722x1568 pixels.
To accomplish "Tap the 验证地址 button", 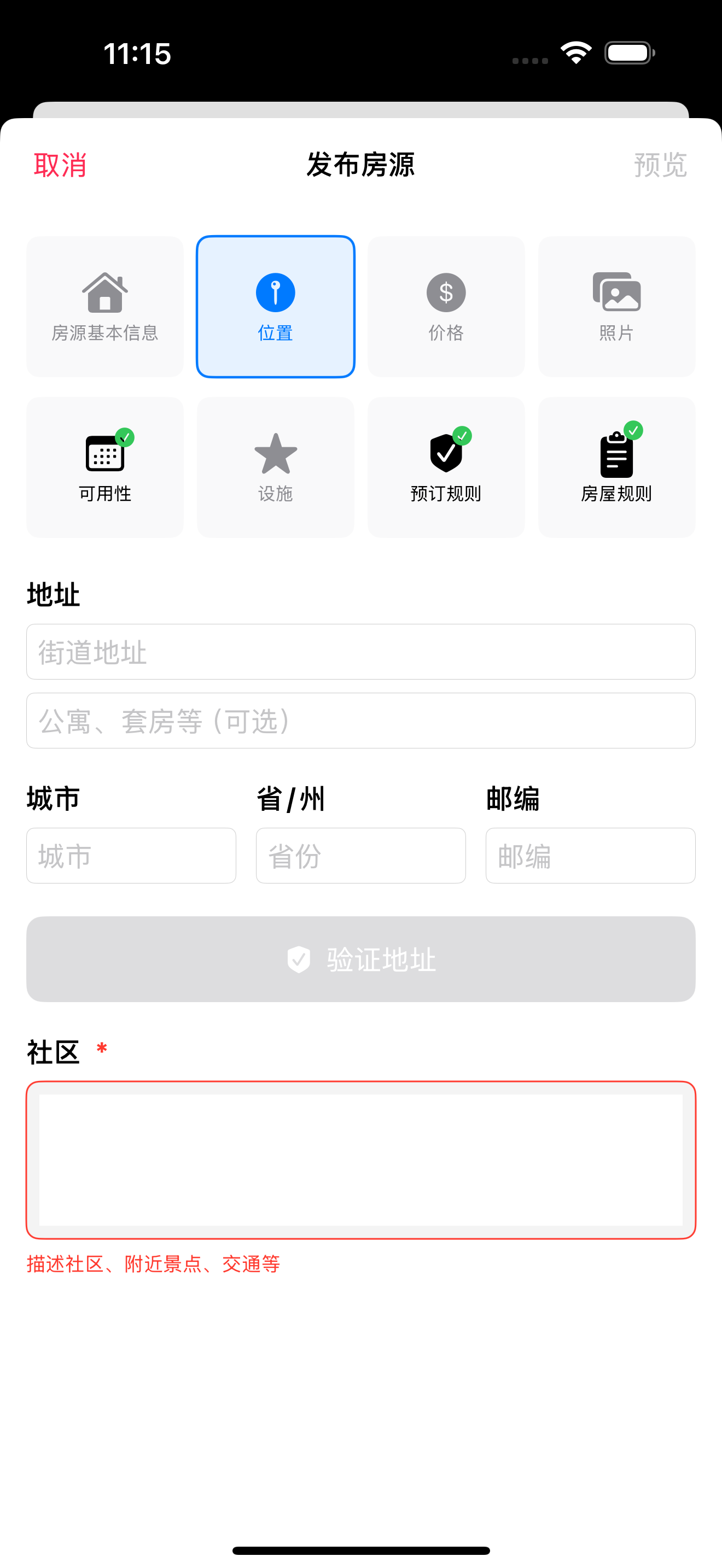I will coord(360,959).
